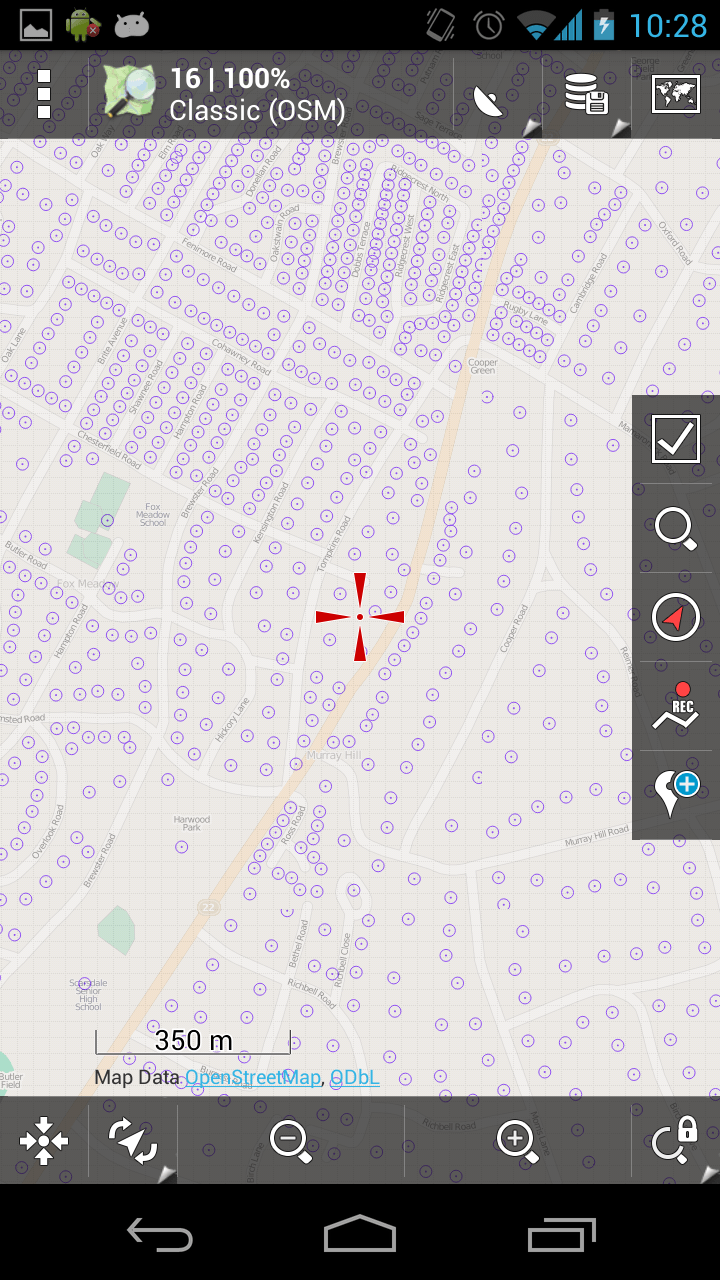The width and height of the screenshot is (720, 1280).
Task: Open the three-dot overflow menu
Action: click(x=43, y=95)
